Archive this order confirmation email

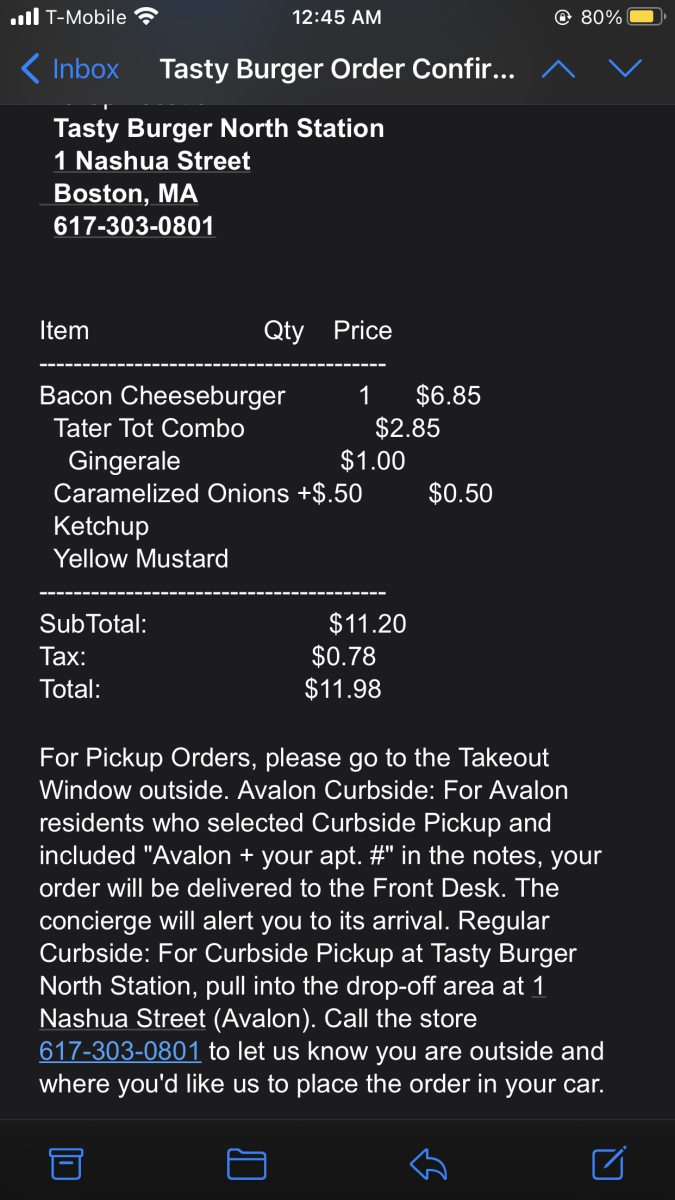pos(66,1162)
